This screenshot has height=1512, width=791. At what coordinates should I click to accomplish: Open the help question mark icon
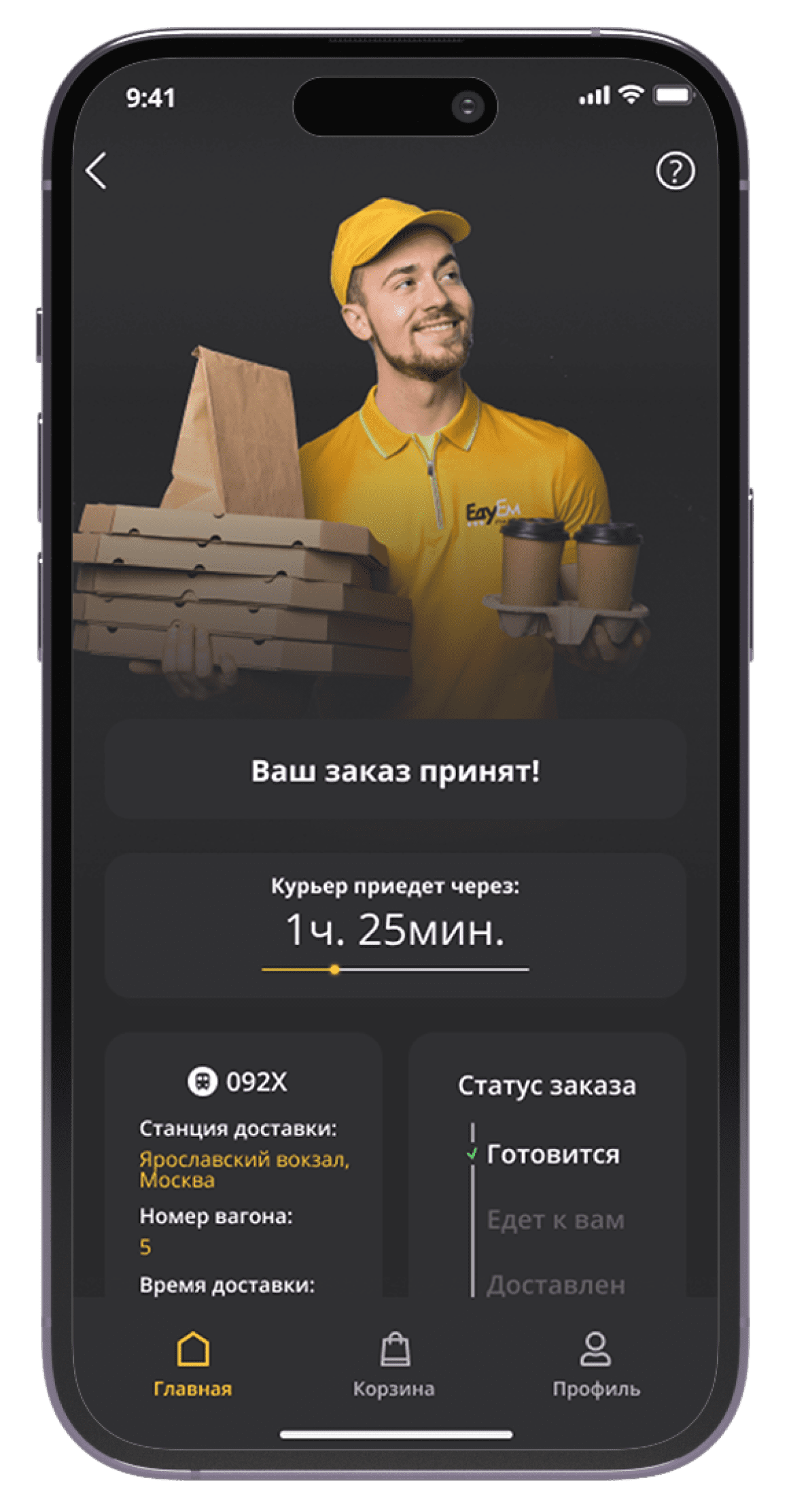tap(675, 171)
